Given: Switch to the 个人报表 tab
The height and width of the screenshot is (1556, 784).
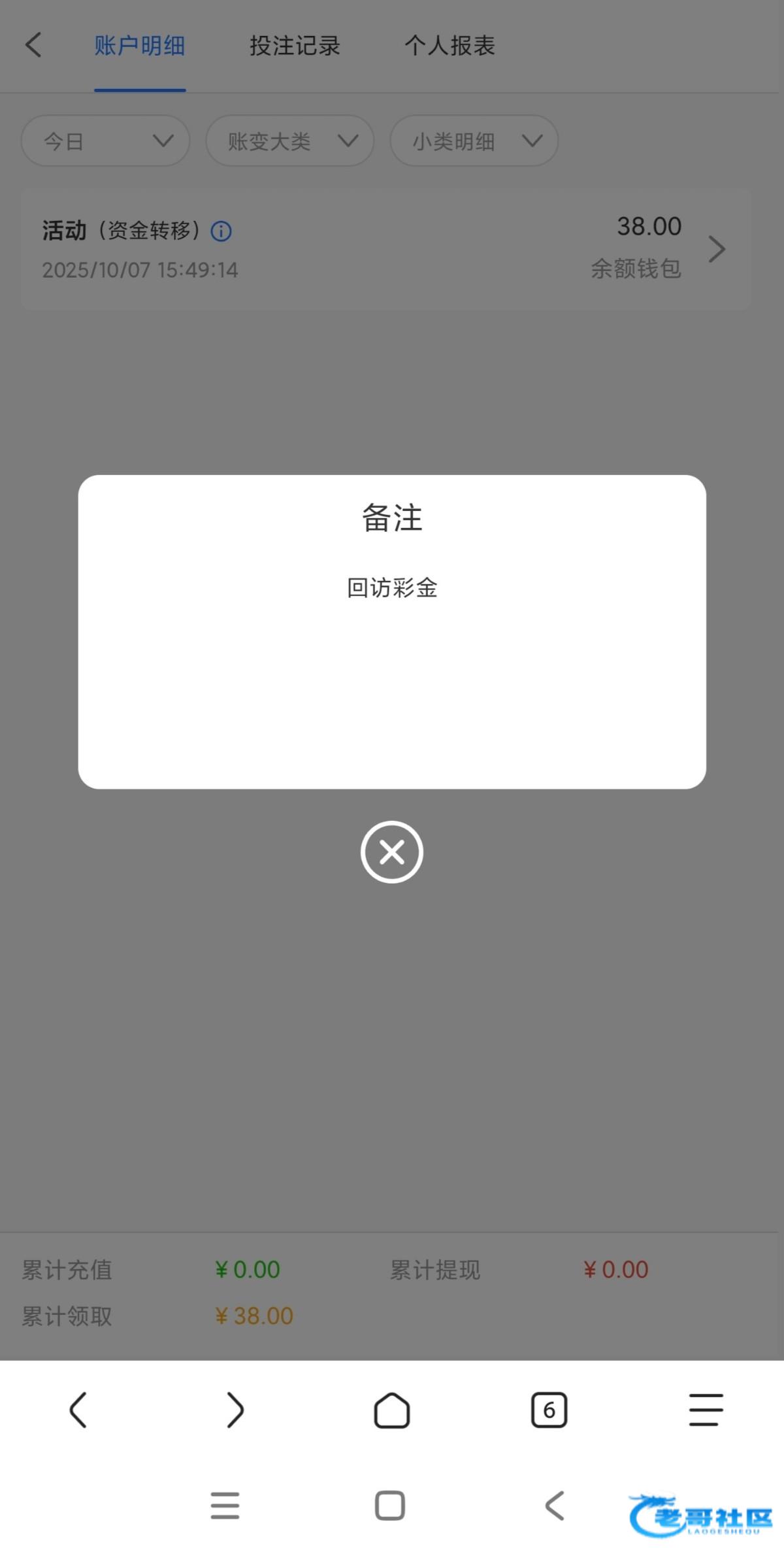Looking at the screenshot, I should coord(449,46).
